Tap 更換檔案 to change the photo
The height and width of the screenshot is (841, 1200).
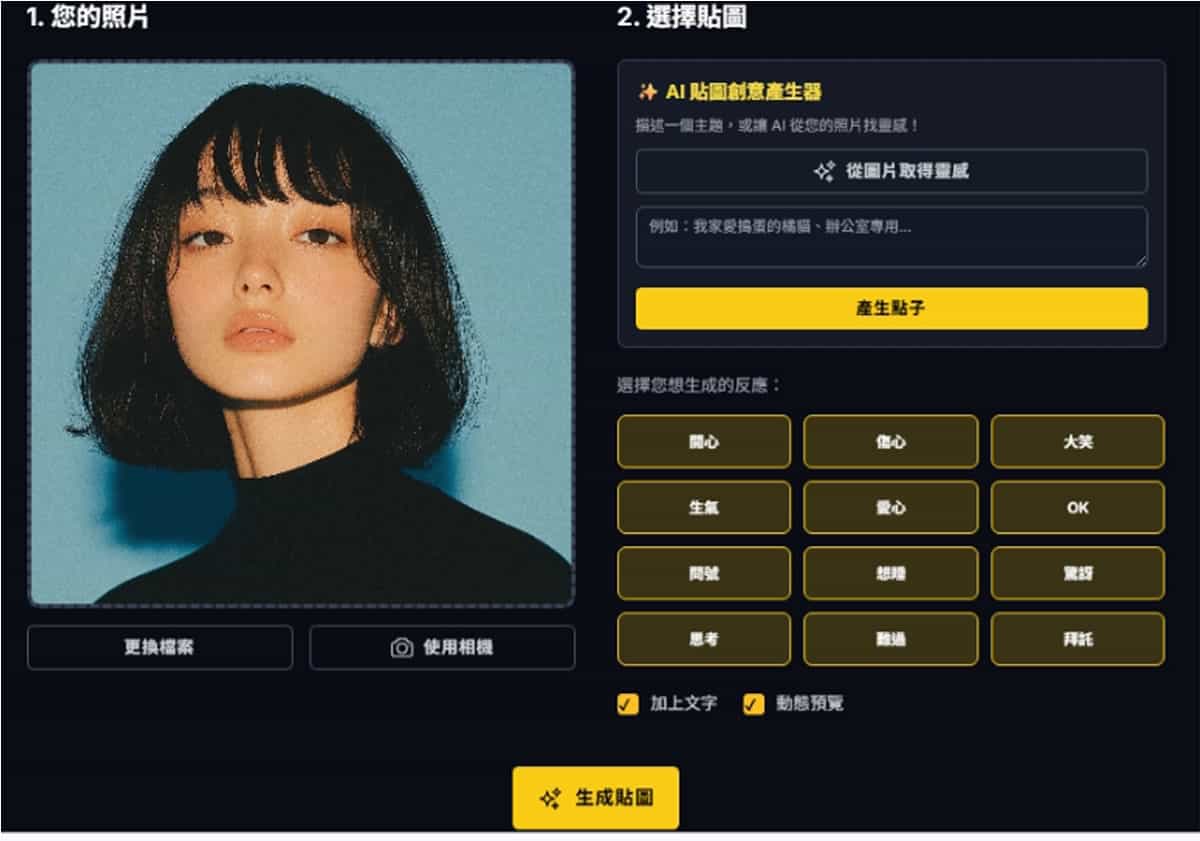point(160,647)
